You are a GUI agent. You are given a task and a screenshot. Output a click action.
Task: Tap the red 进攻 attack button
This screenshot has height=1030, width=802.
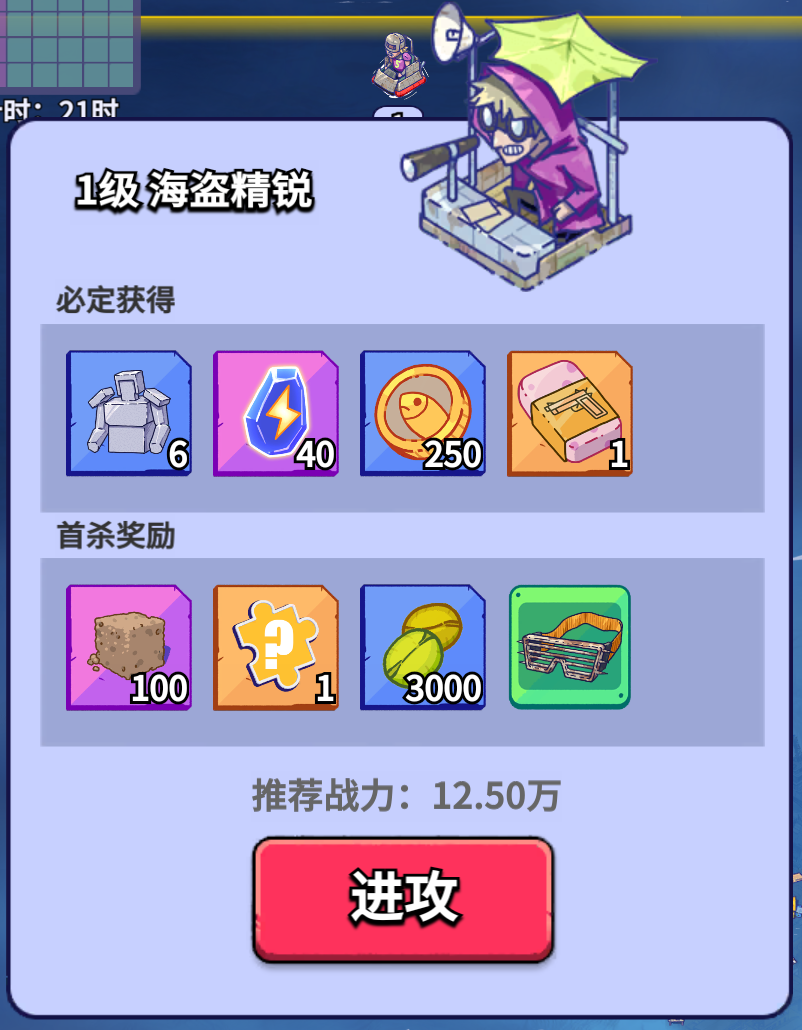(403, 900)
